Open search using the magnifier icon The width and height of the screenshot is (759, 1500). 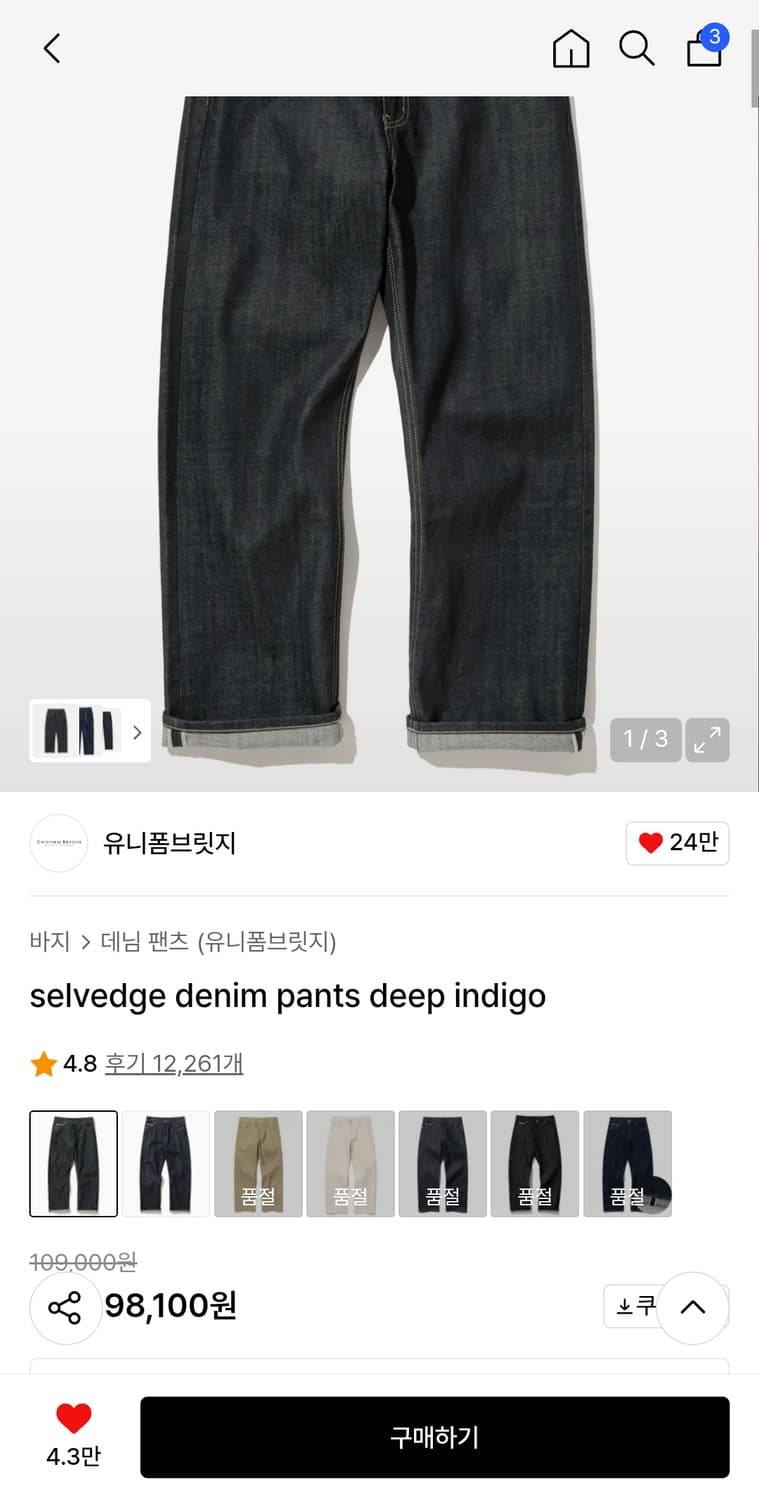(637, 48)
